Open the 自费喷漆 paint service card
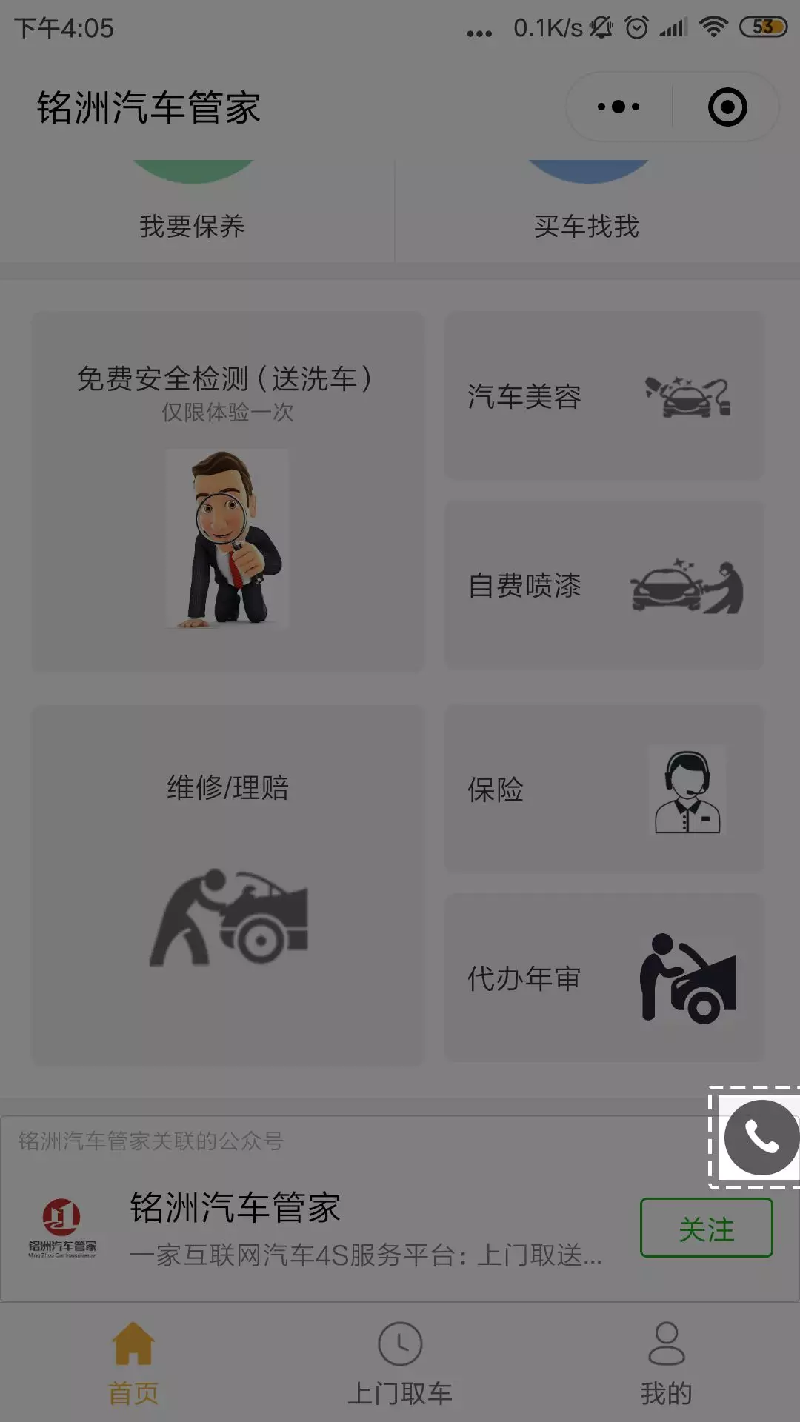800x1422 pixels. [x=603, y=585]
